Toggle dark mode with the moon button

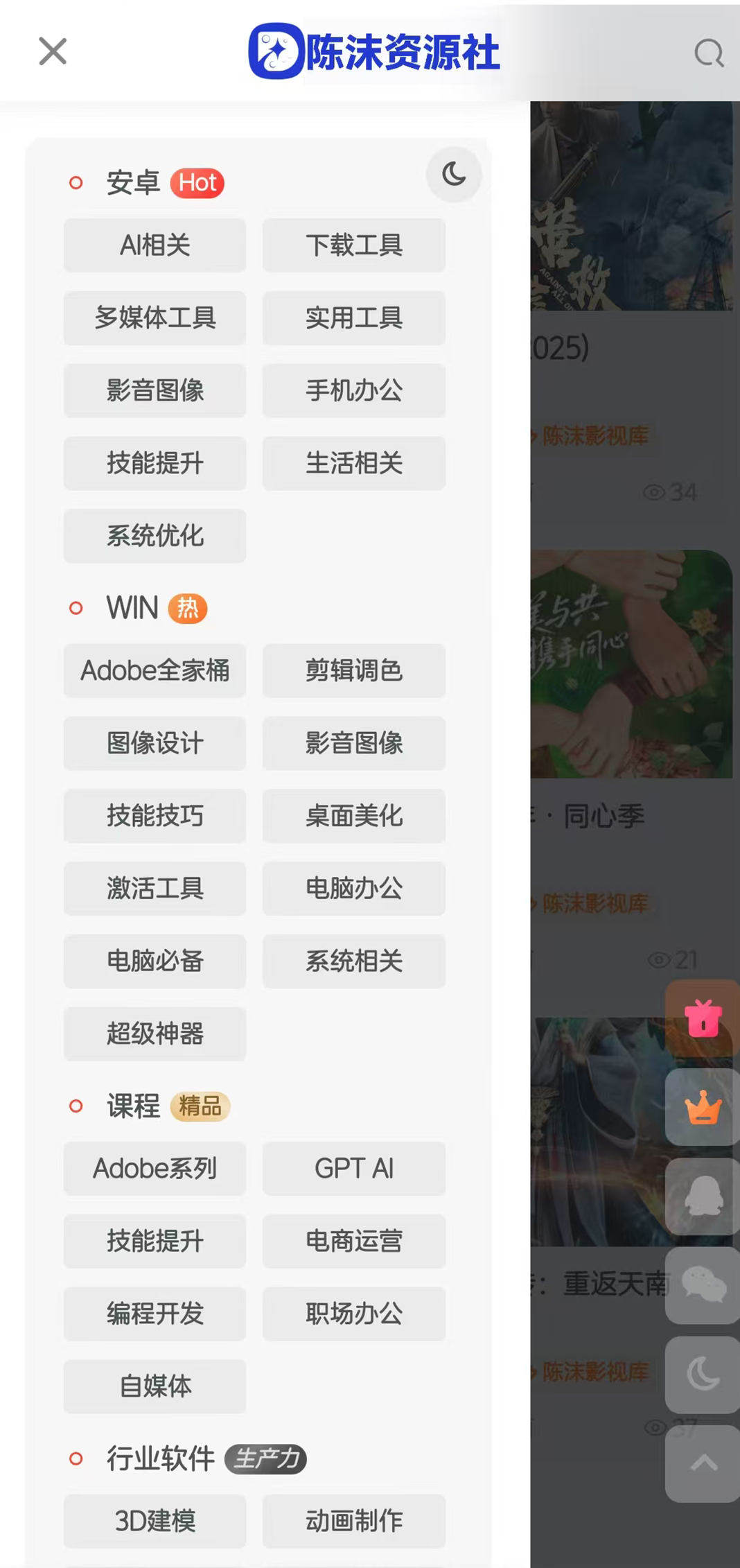(x=454, y=175)
